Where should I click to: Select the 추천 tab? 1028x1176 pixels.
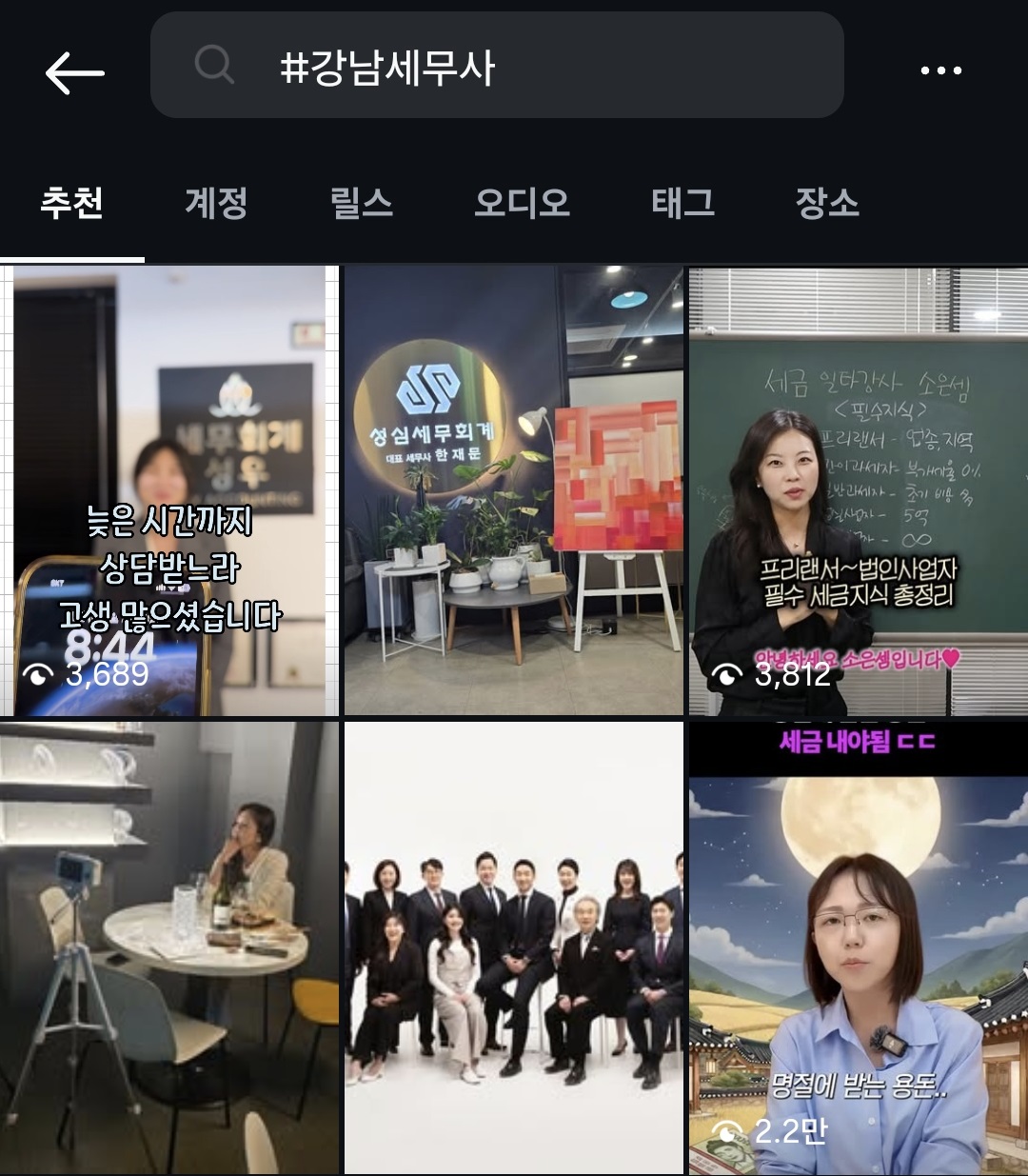tap(72, 203)
